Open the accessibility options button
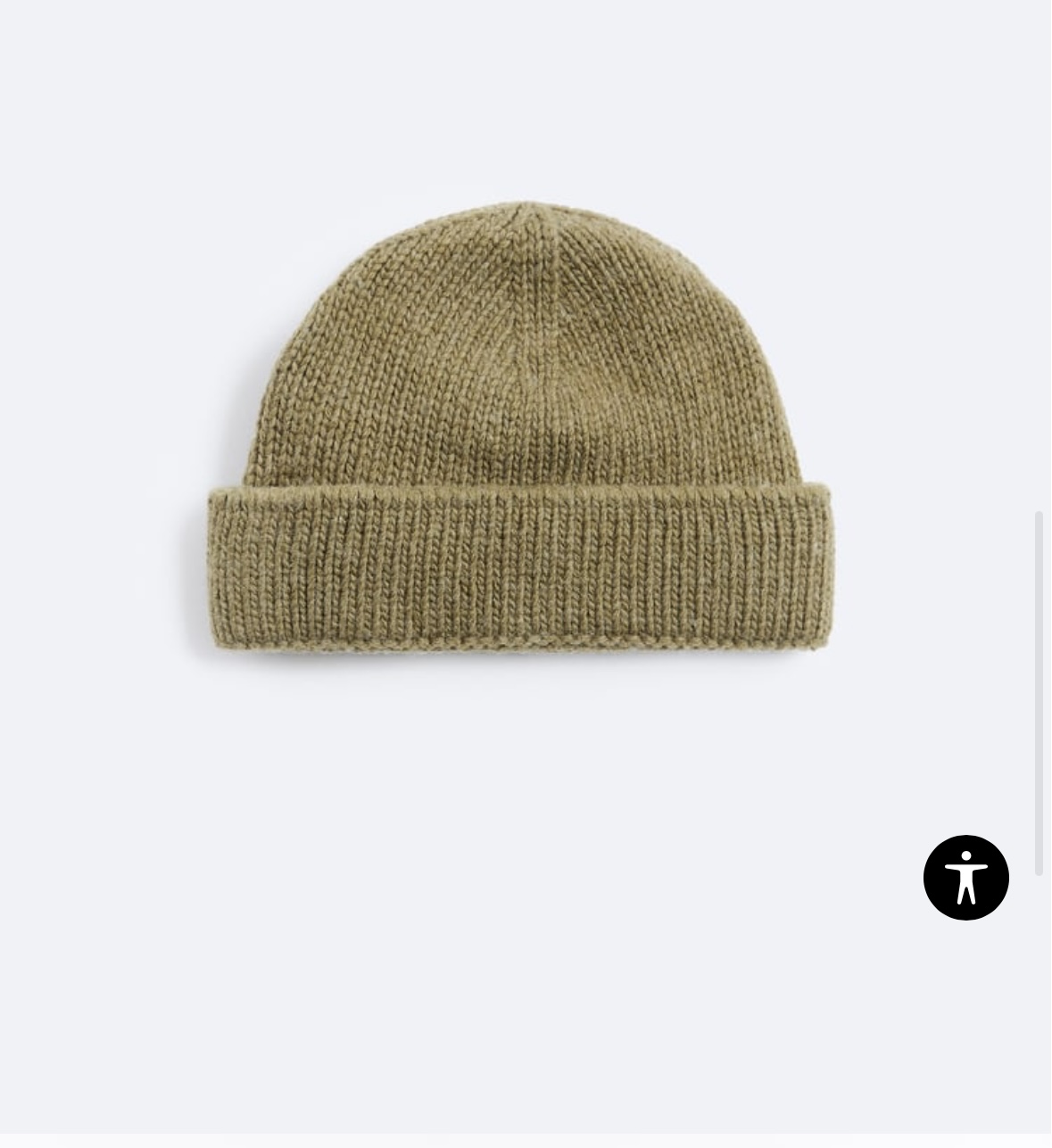Screen dimensions: 1052x1148 [x=965, y=878]
